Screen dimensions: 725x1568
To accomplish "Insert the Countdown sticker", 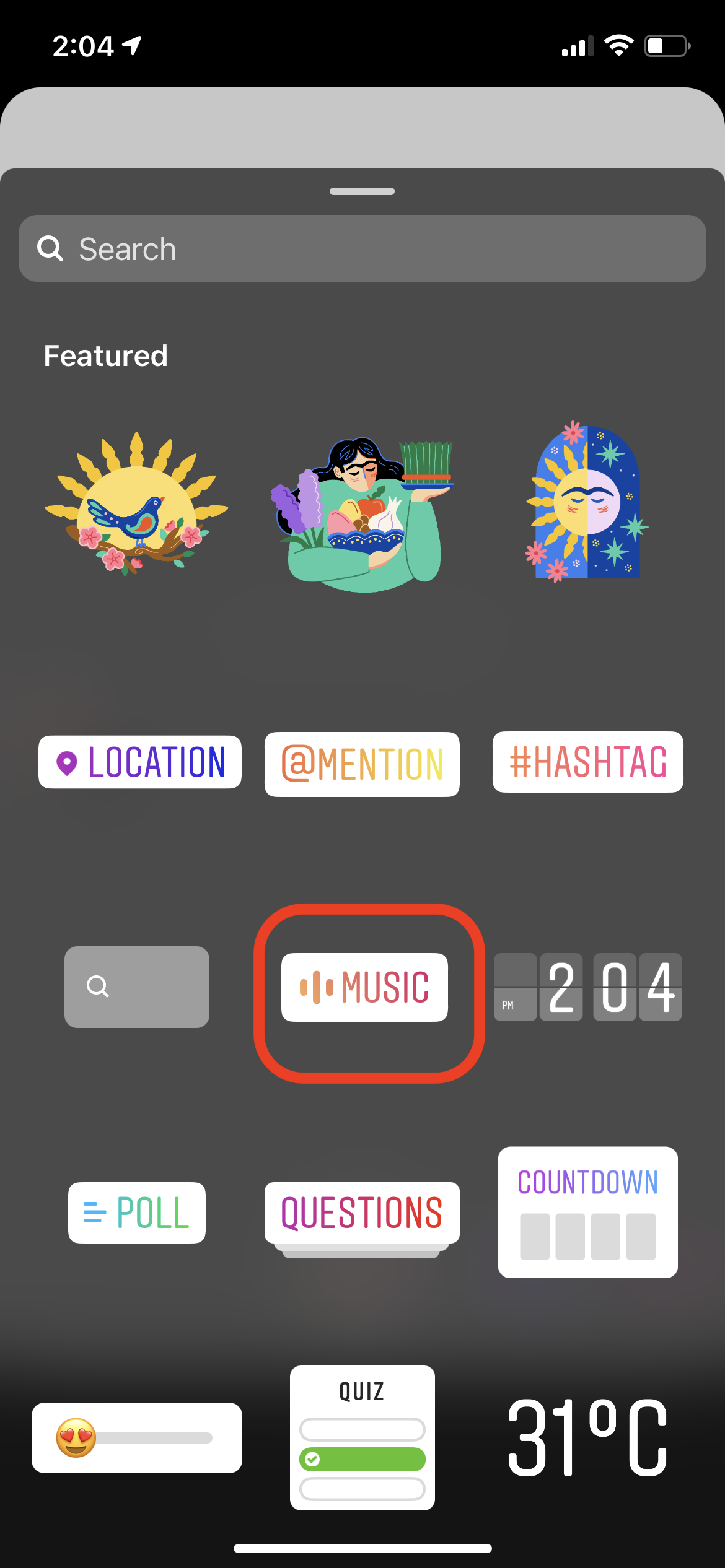I will pos(587,1212).
